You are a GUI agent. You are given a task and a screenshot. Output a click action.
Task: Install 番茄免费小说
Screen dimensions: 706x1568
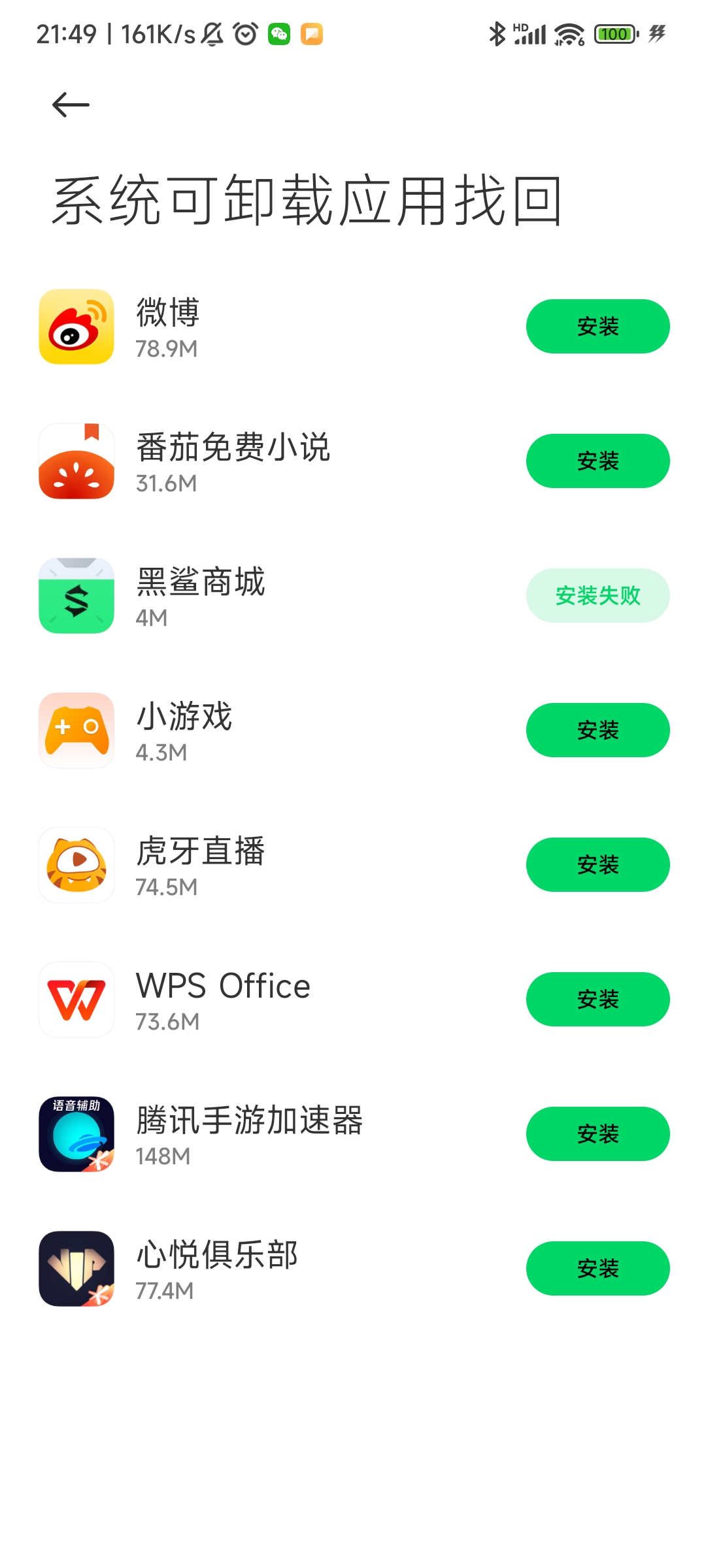(x=597, y=461)
